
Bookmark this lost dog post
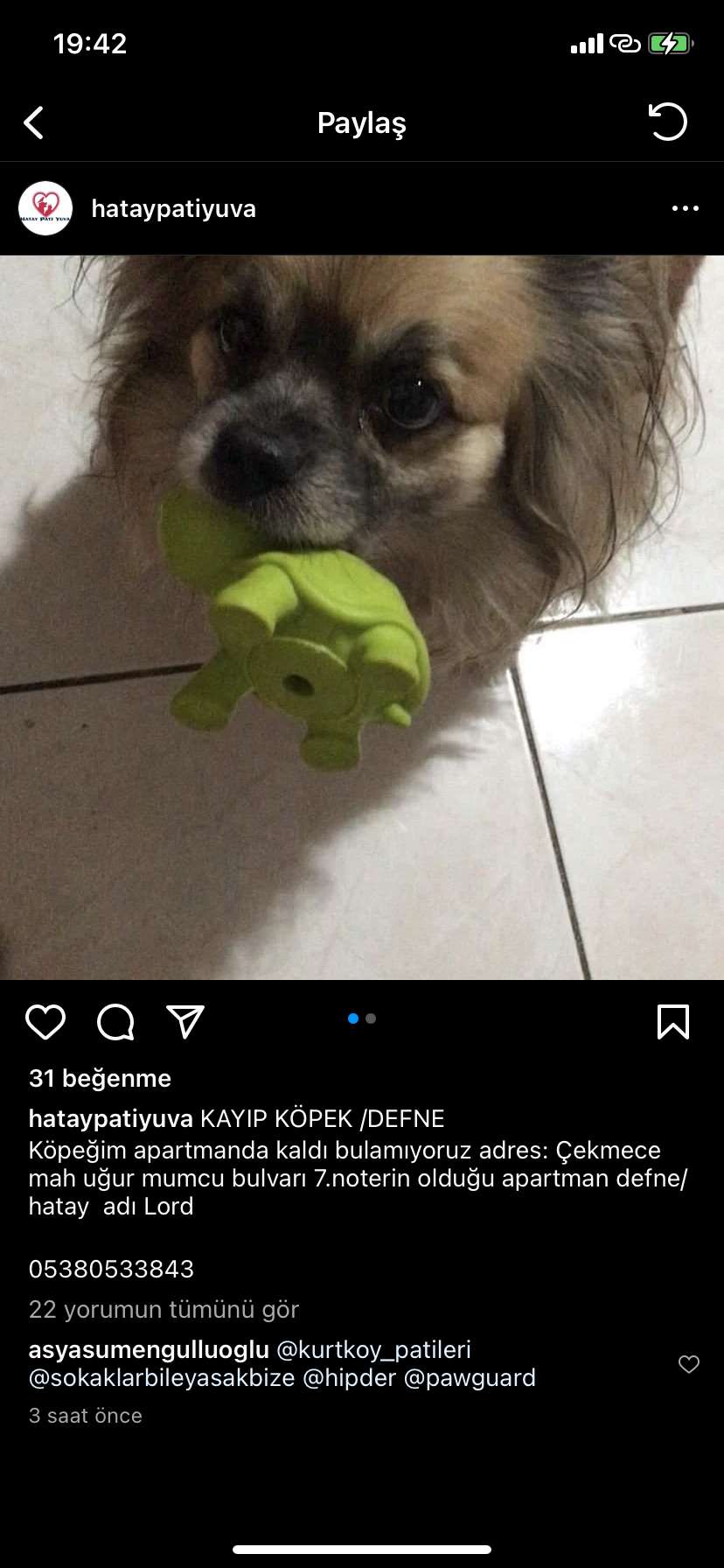[672, 1022]
